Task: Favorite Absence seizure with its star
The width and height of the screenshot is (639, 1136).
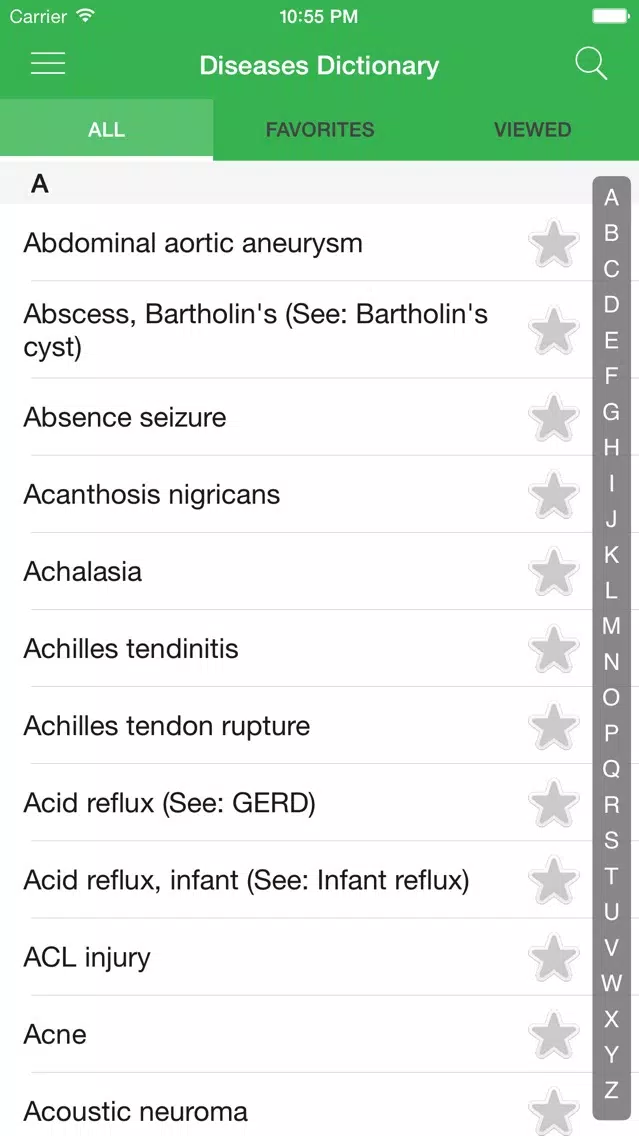Action: point(554,417)
